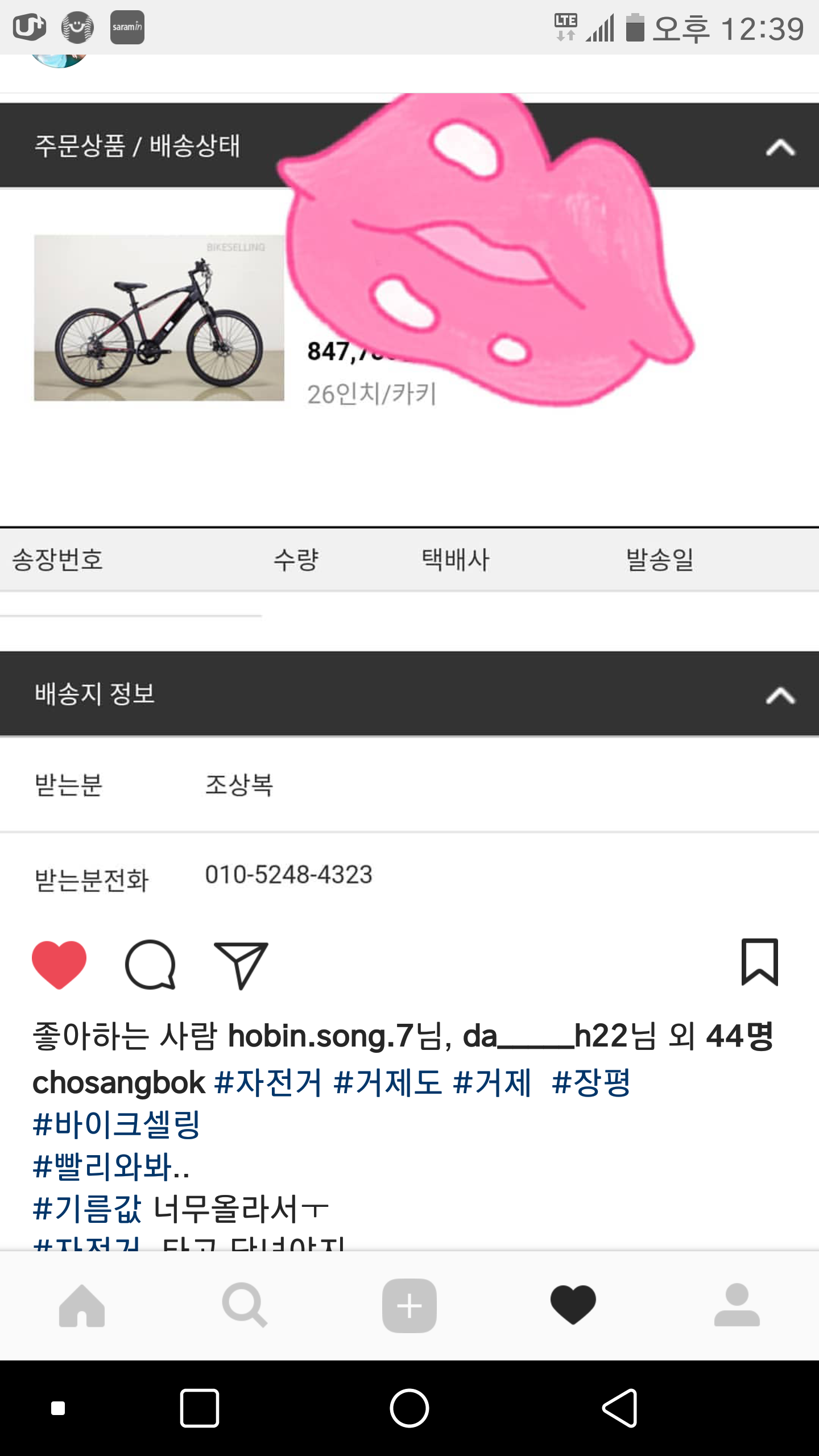
Task: Open the chosangbok username in the caption
Action: (118, 1082)
